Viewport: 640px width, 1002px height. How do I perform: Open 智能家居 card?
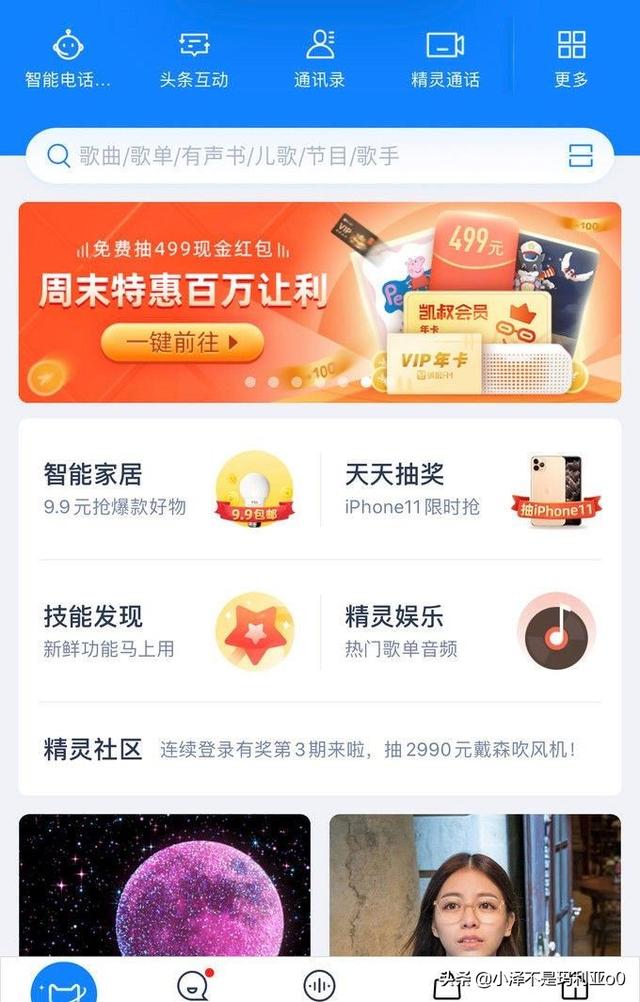pos(170,489)
